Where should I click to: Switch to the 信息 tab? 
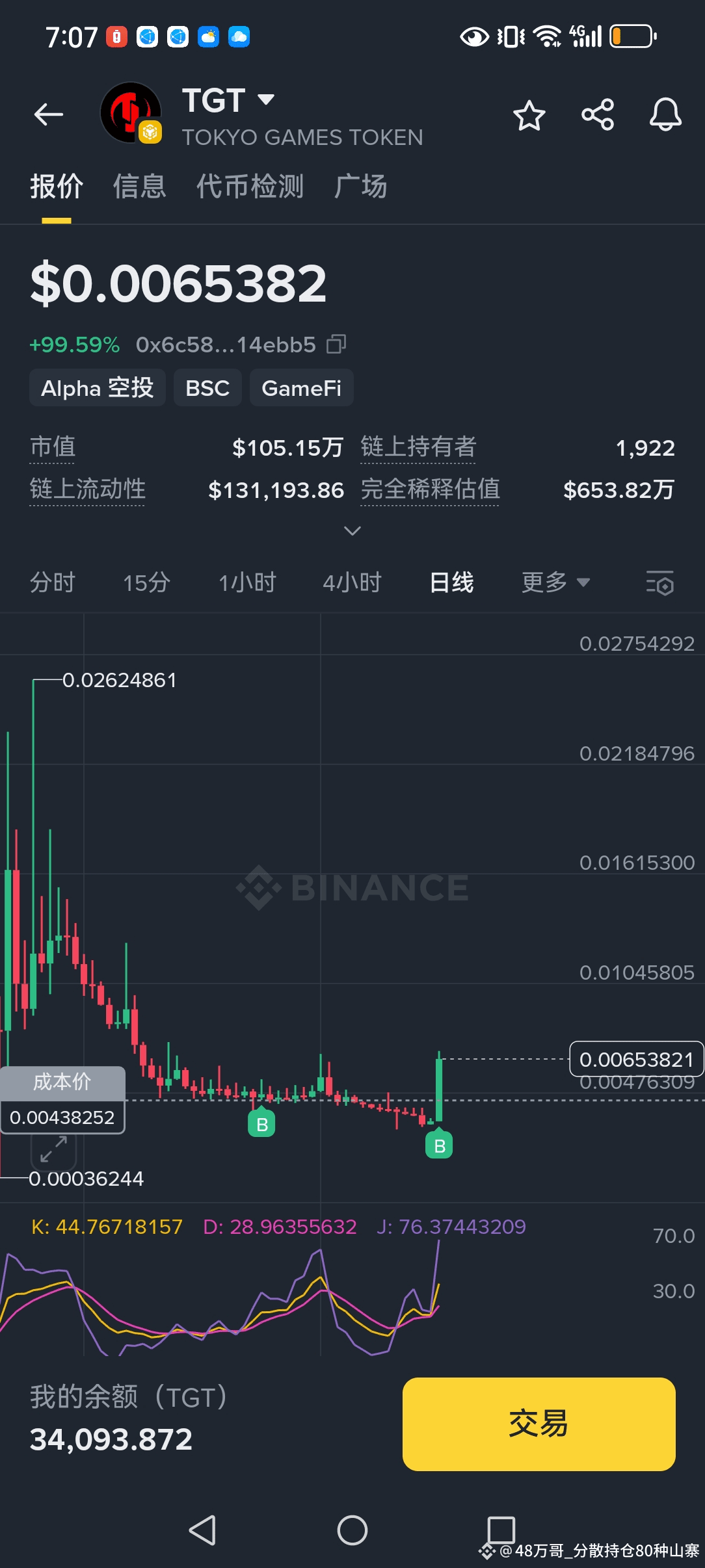(140, 187)
